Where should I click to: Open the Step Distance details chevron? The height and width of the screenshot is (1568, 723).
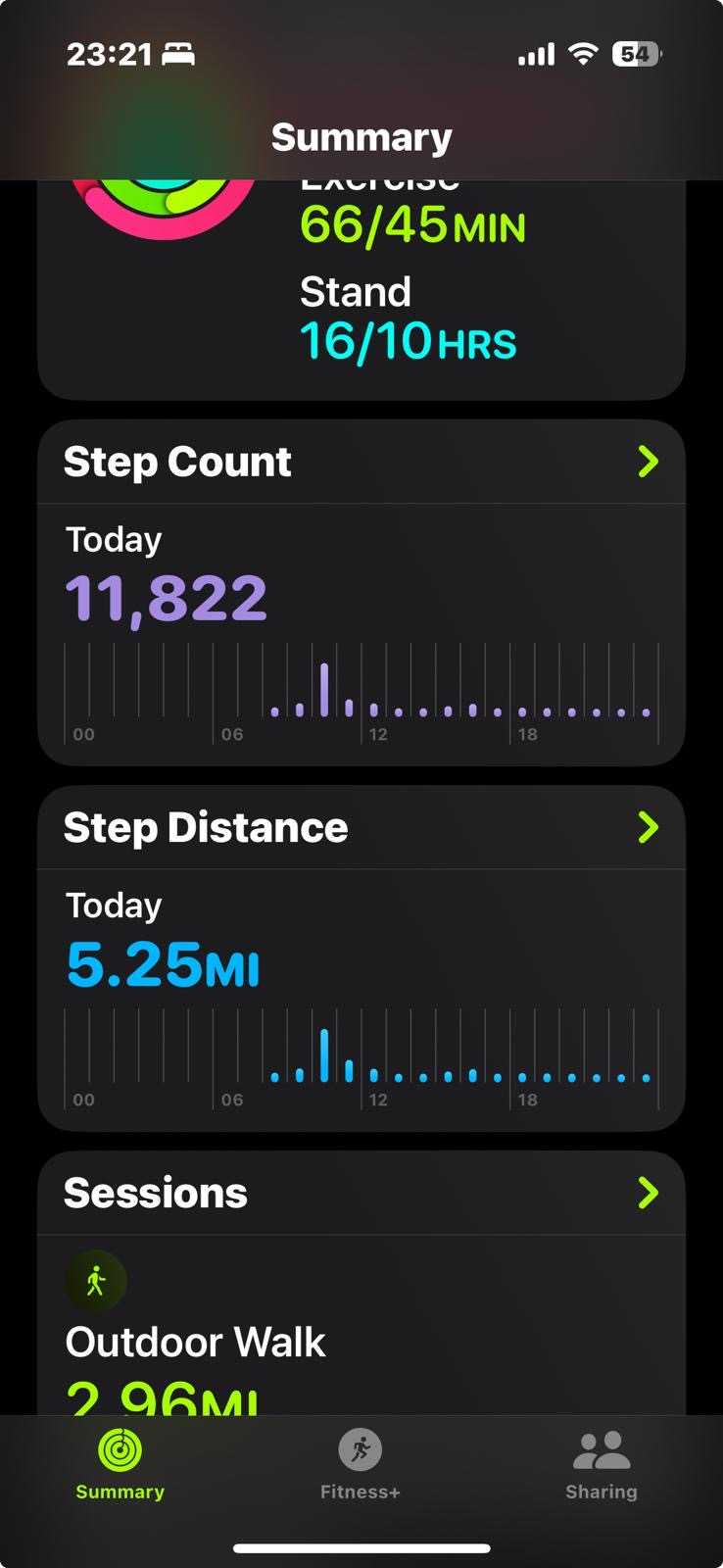[648, 827]
